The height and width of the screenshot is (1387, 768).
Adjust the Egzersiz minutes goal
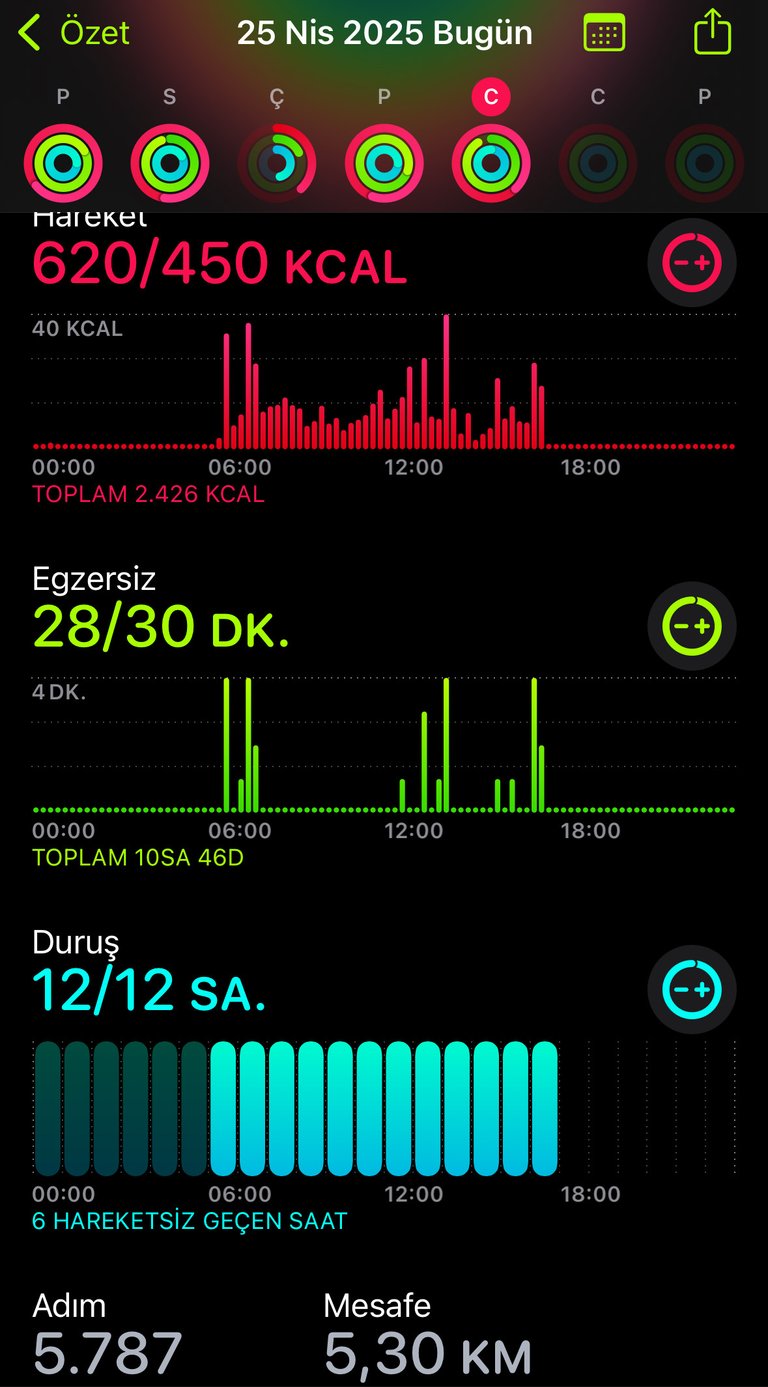click(x=692, y=626)
